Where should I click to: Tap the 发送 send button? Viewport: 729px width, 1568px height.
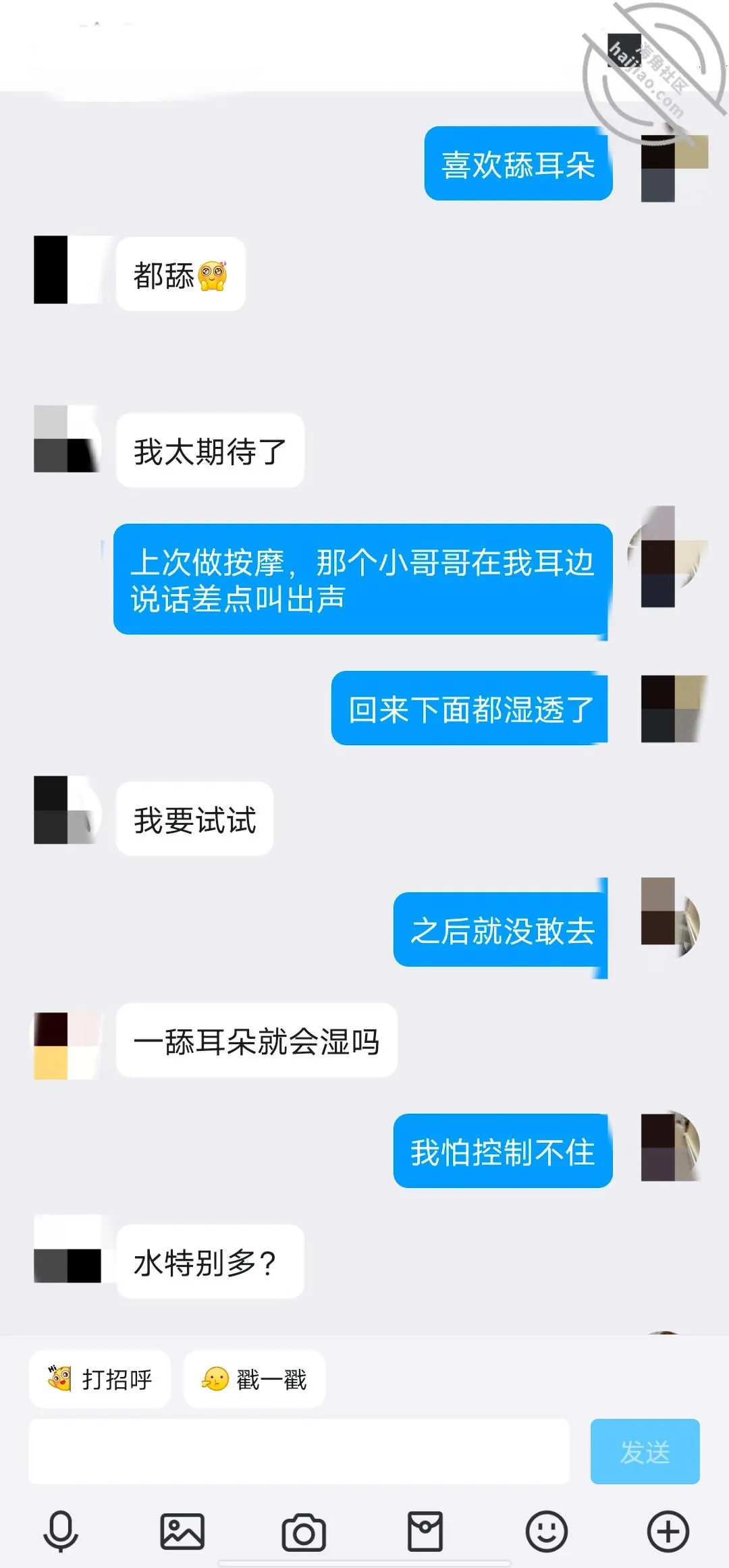(x=645, y=1451)
